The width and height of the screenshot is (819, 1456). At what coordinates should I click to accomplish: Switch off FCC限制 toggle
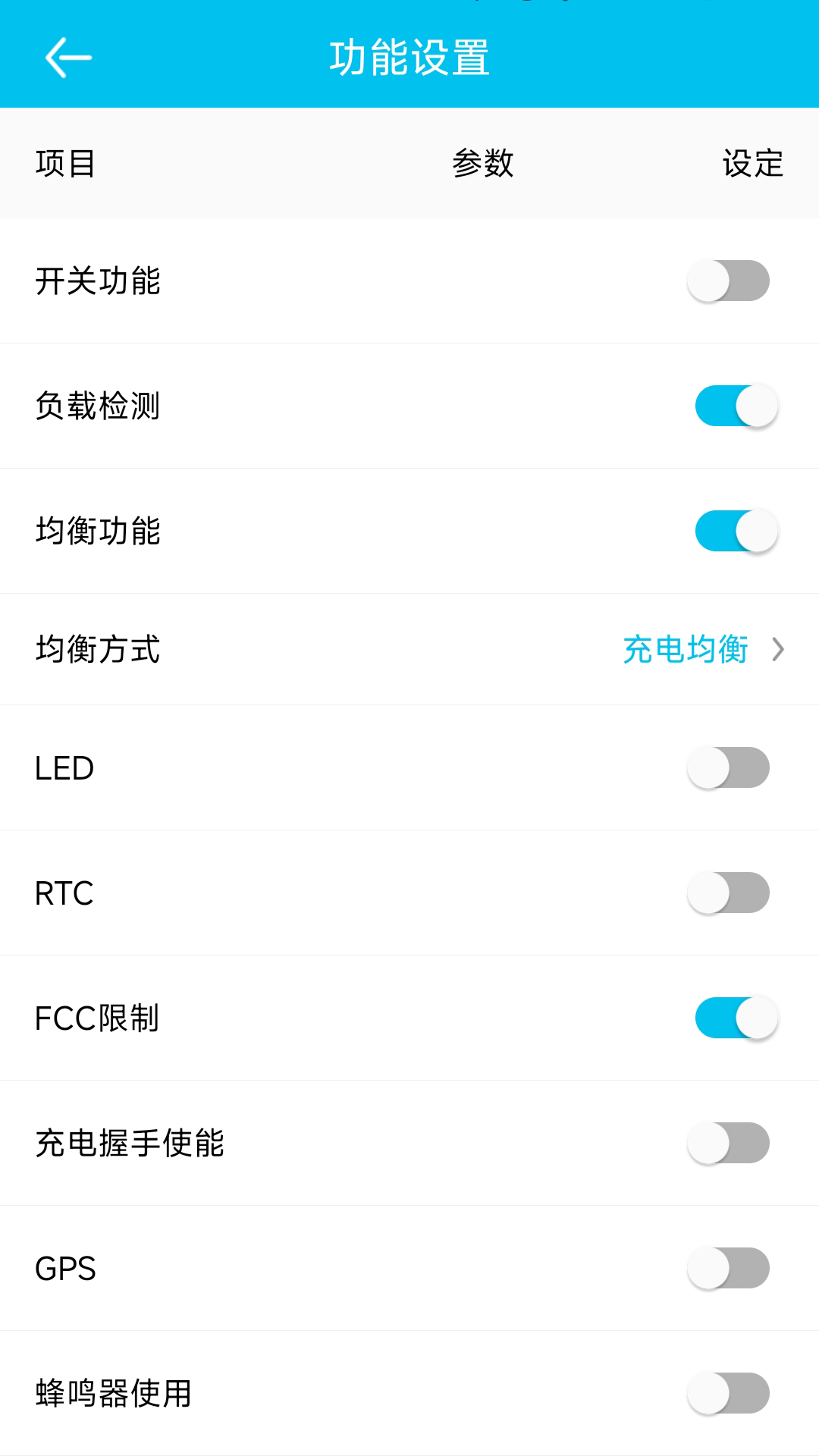736,1018
